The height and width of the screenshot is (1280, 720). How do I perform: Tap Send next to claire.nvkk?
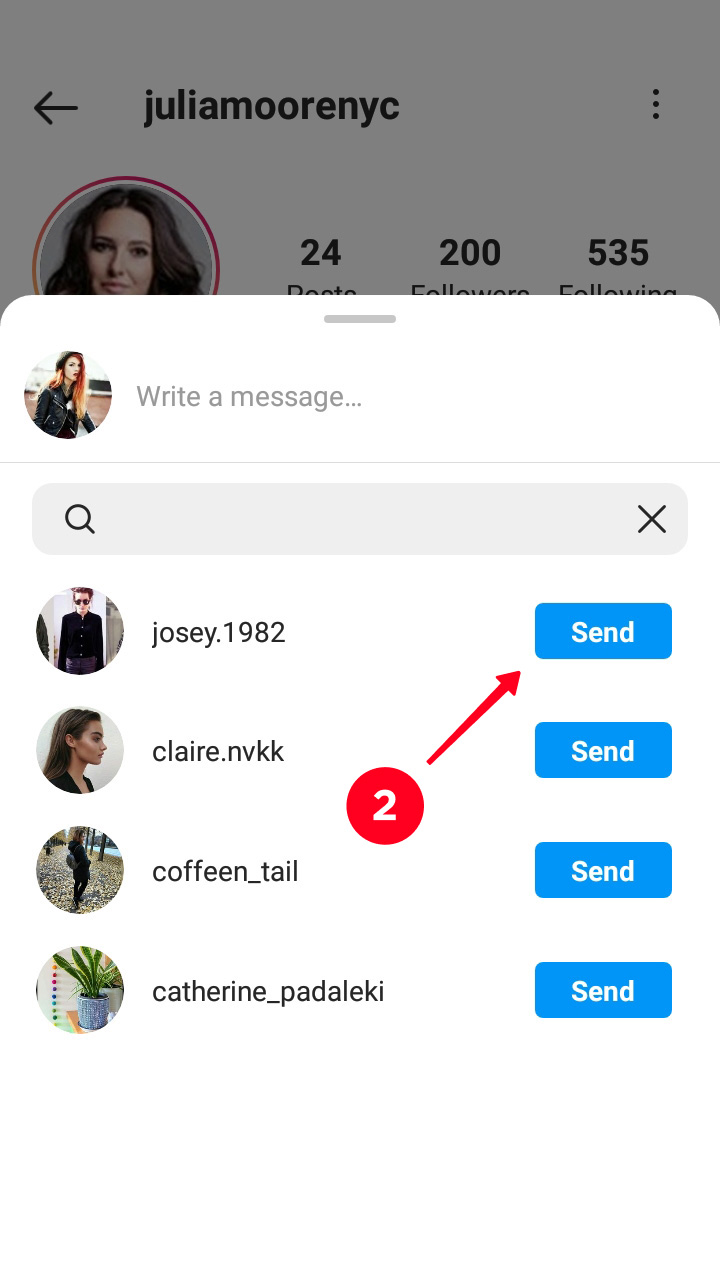point(603,750)
